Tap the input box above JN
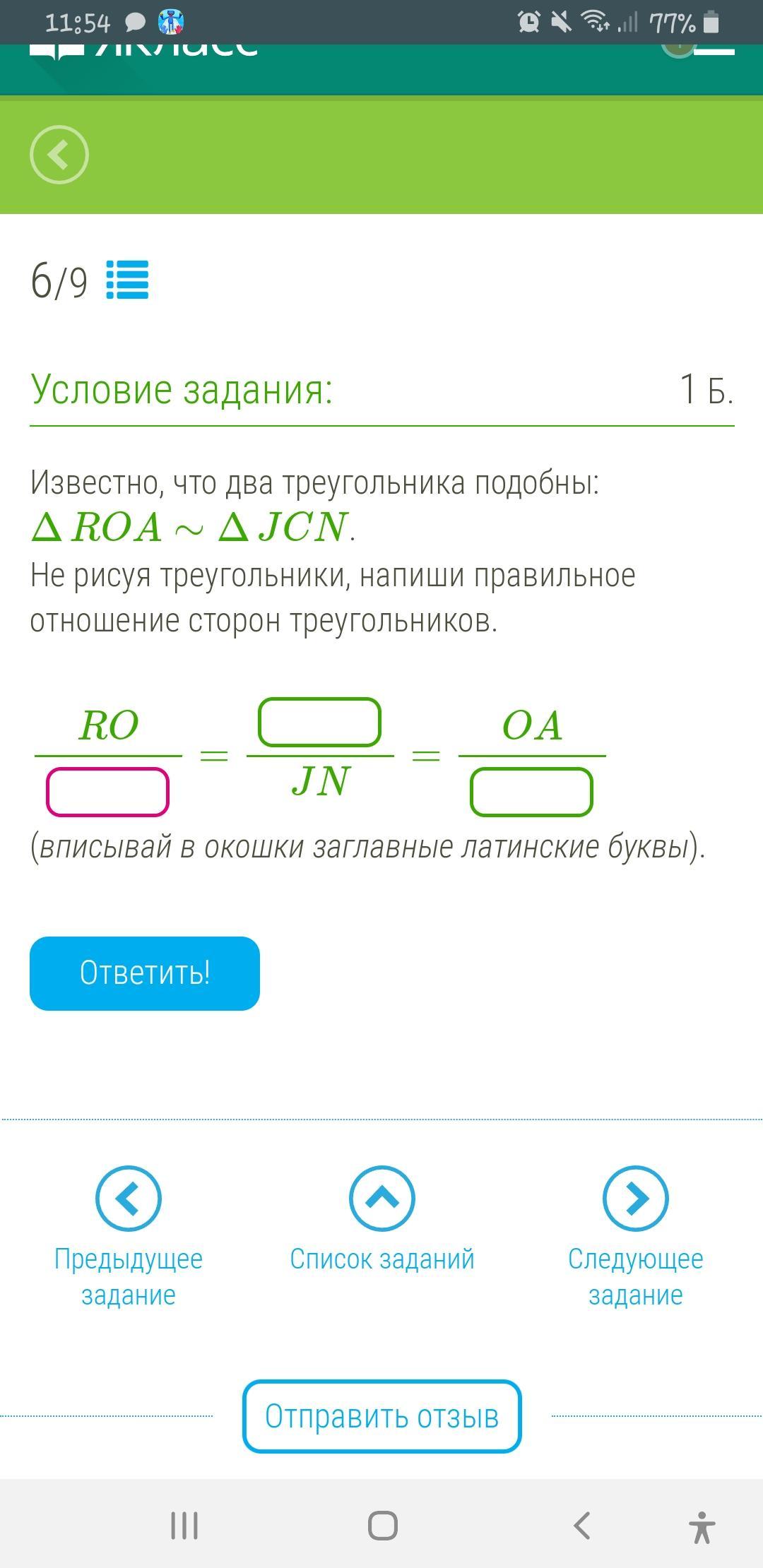The height and width of the screenshot is (1568, 763). coord(319,722)
